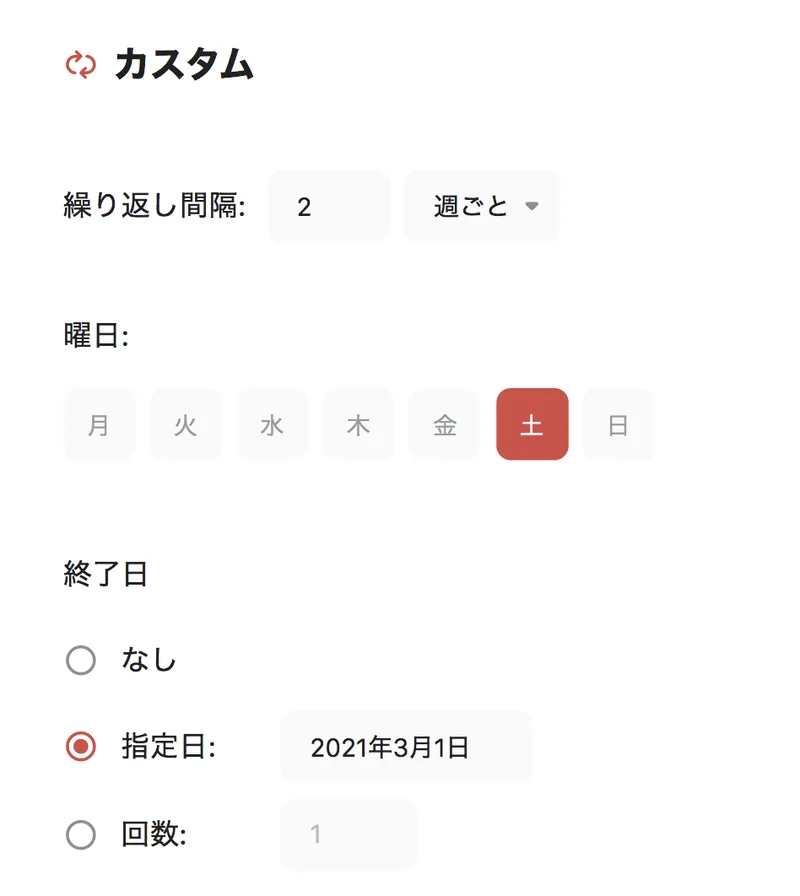The height and width of the screenshot is (896, 800).
Task: Deselect 土 (Saturday) repeat day
Action: click(x=532, y=425)
